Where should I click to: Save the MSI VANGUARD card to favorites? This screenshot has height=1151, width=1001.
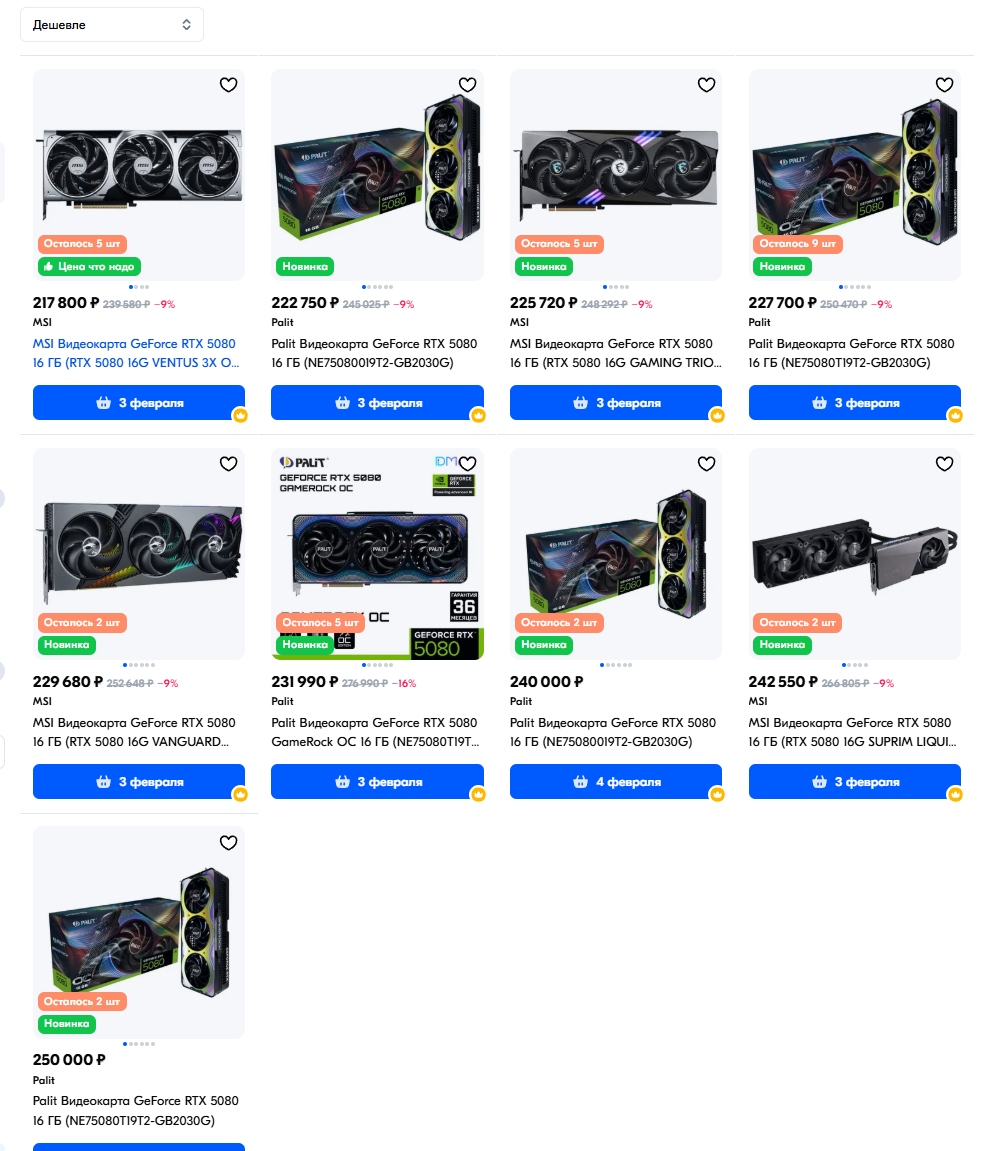[228, 464]
